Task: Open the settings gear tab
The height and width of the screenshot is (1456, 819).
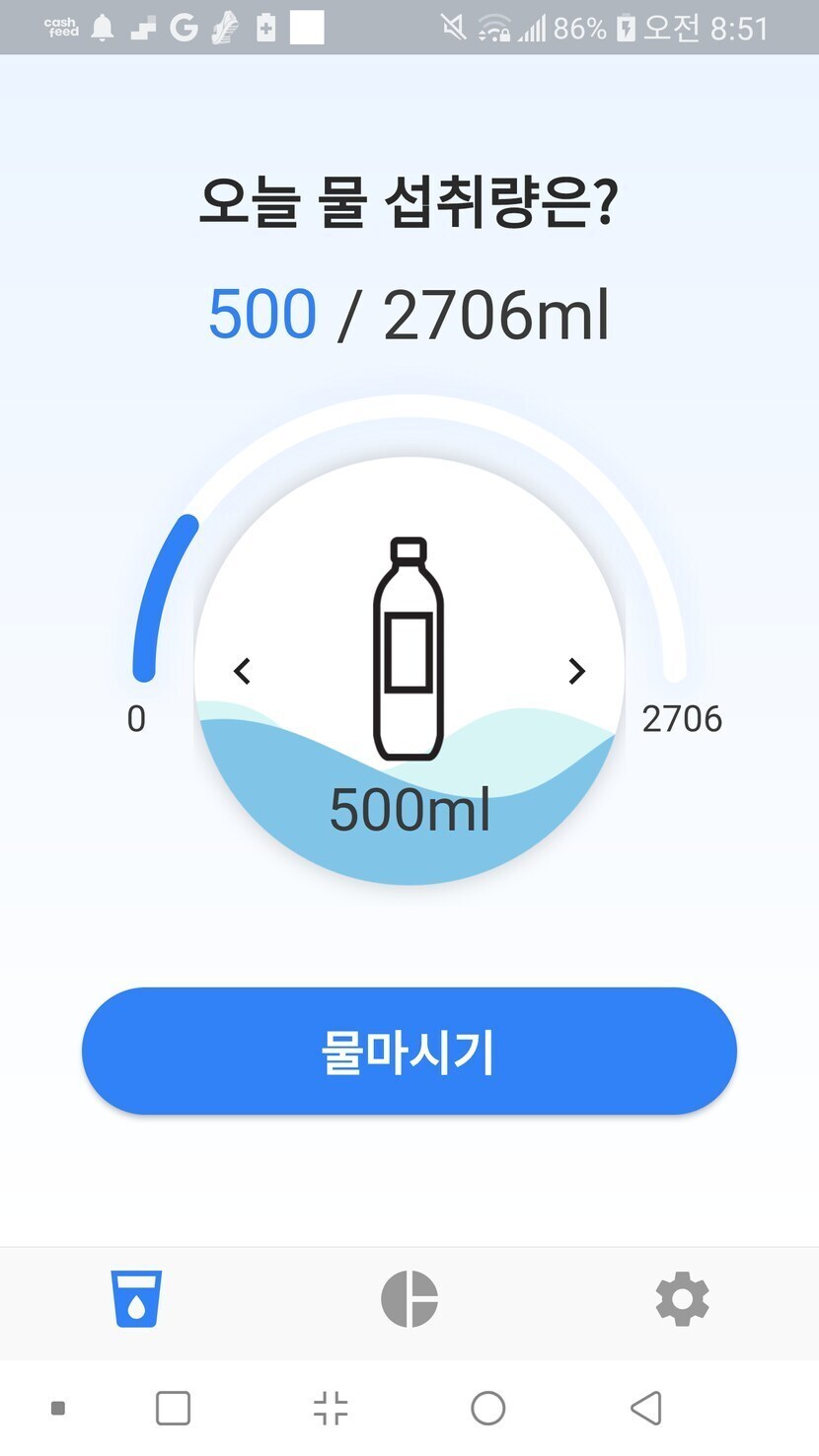Action: (682, 1299)
